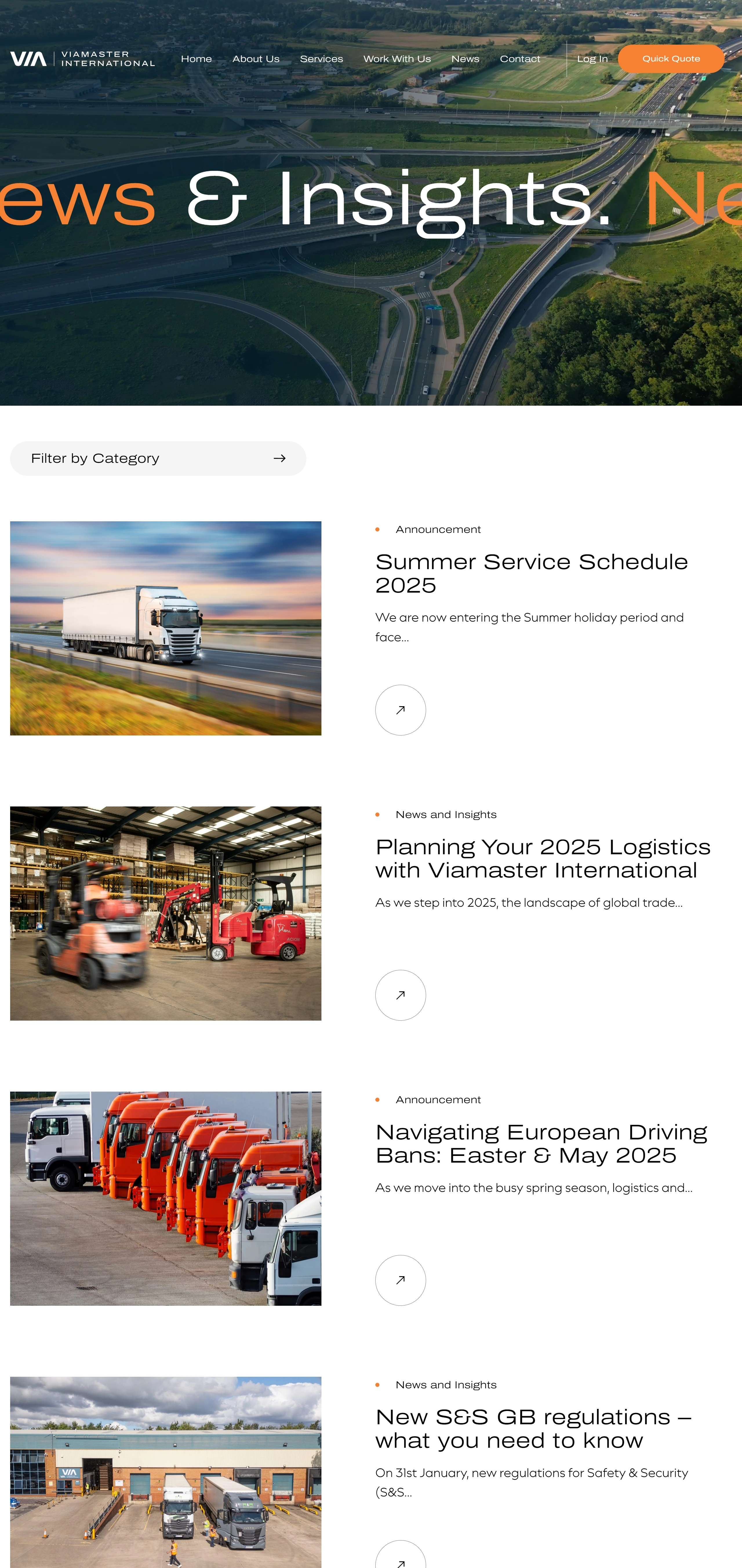Open the forklift warehouse article image
Viewport: 742px width, 1568px height.
(x=166, y=913)
